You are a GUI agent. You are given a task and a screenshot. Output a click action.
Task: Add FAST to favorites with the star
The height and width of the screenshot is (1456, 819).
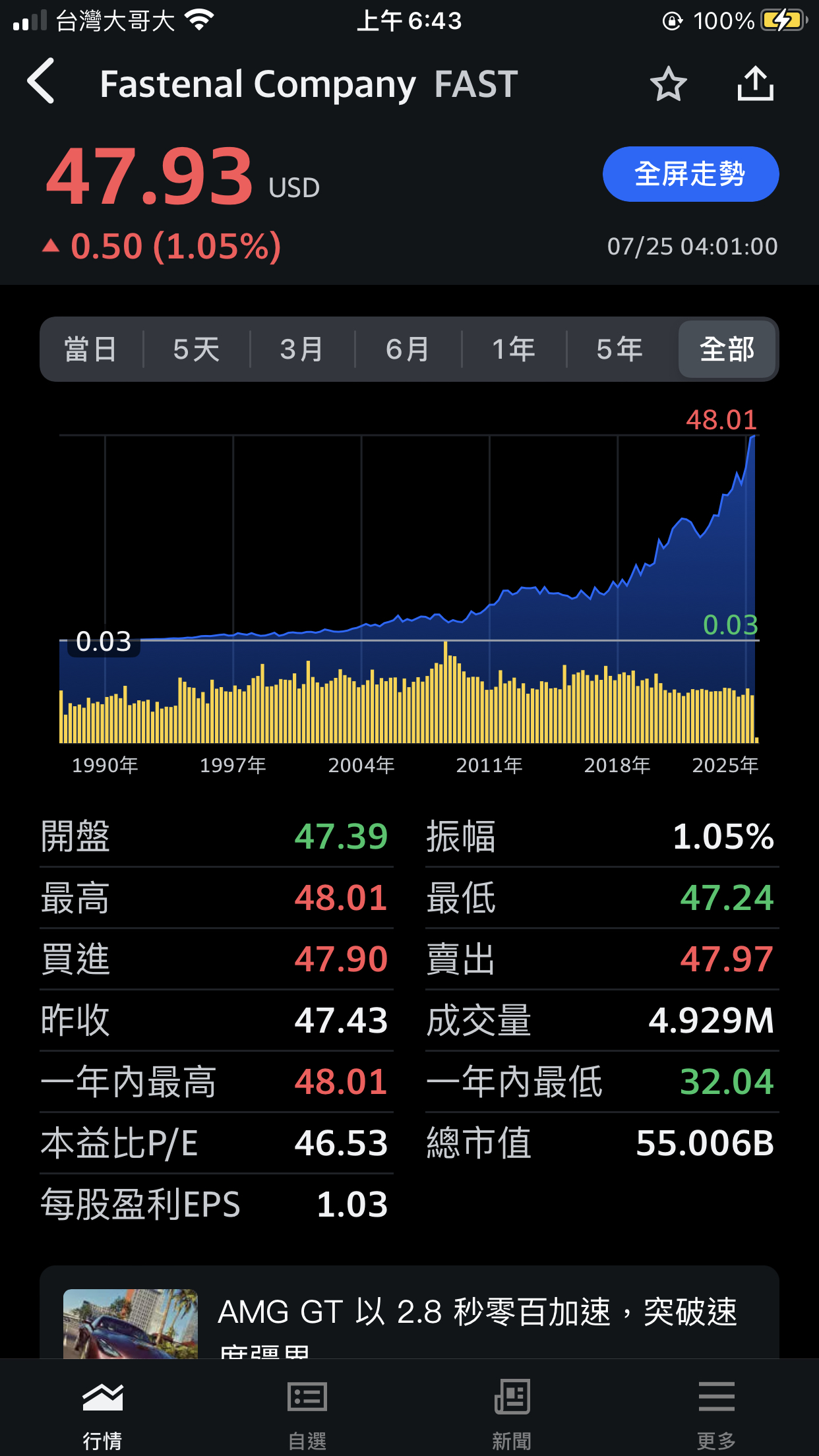(x=668, y=84)
